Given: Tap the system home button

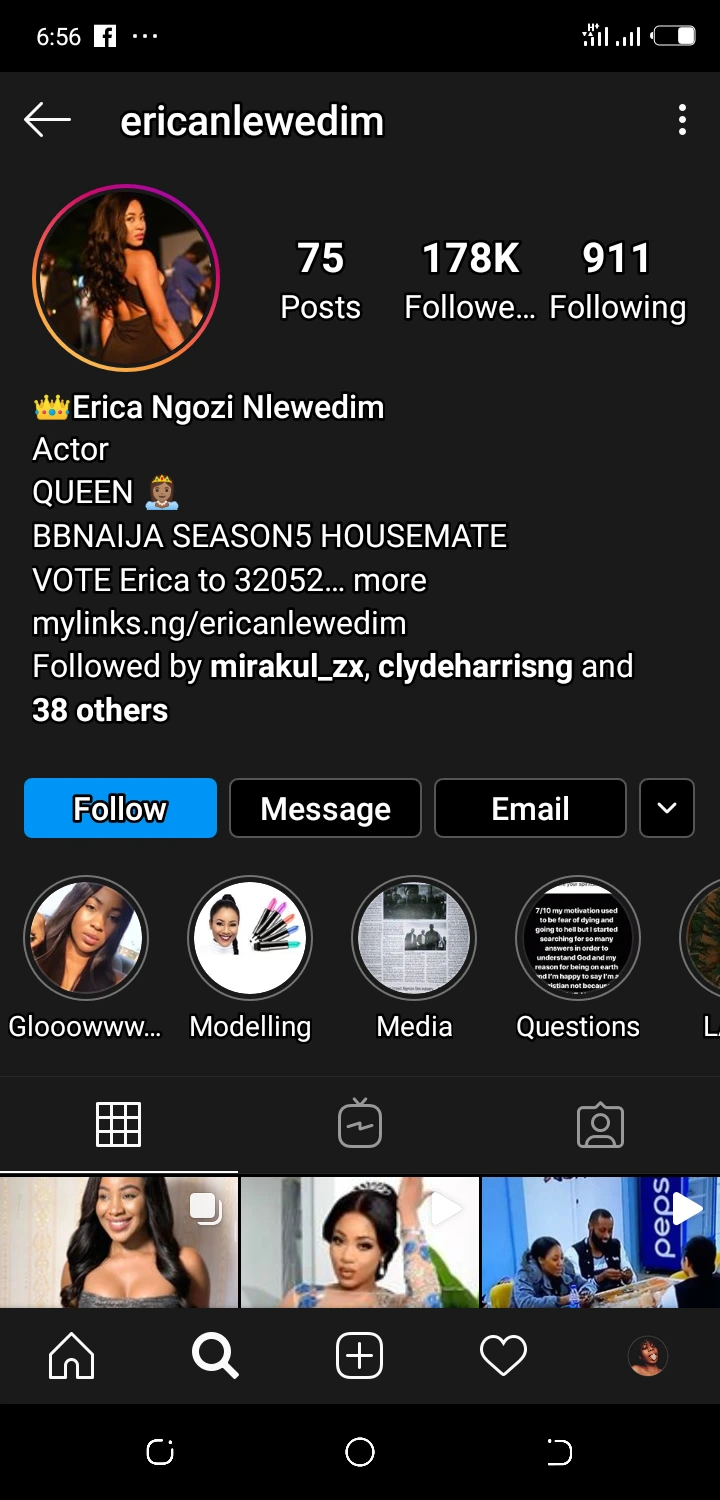Looking at the screenshot, I should coord(360,1452).
